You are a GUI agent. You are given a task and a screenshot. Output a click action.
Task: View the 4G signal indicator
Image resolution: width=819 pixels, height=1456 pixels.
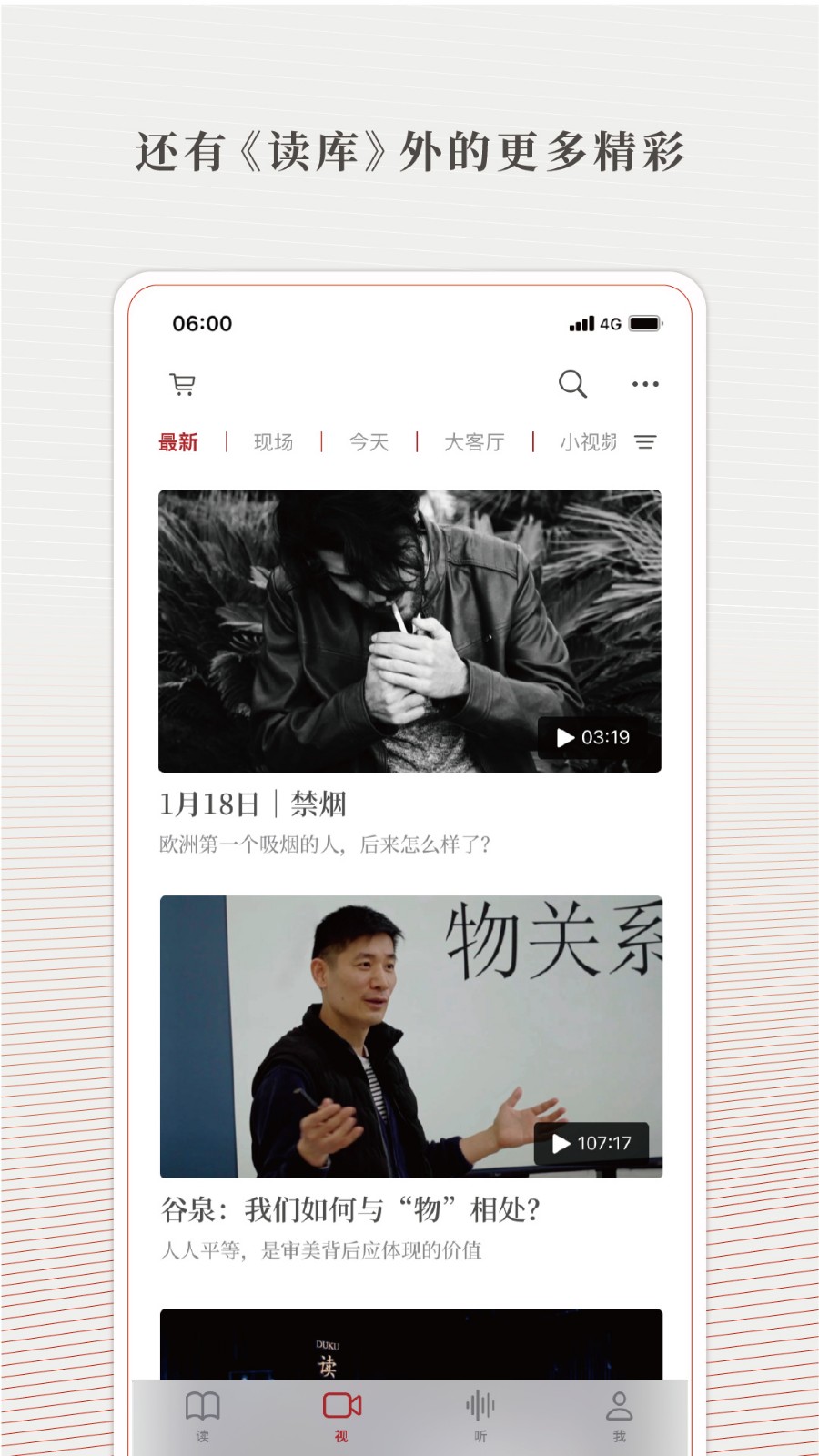tap(598, 323)
